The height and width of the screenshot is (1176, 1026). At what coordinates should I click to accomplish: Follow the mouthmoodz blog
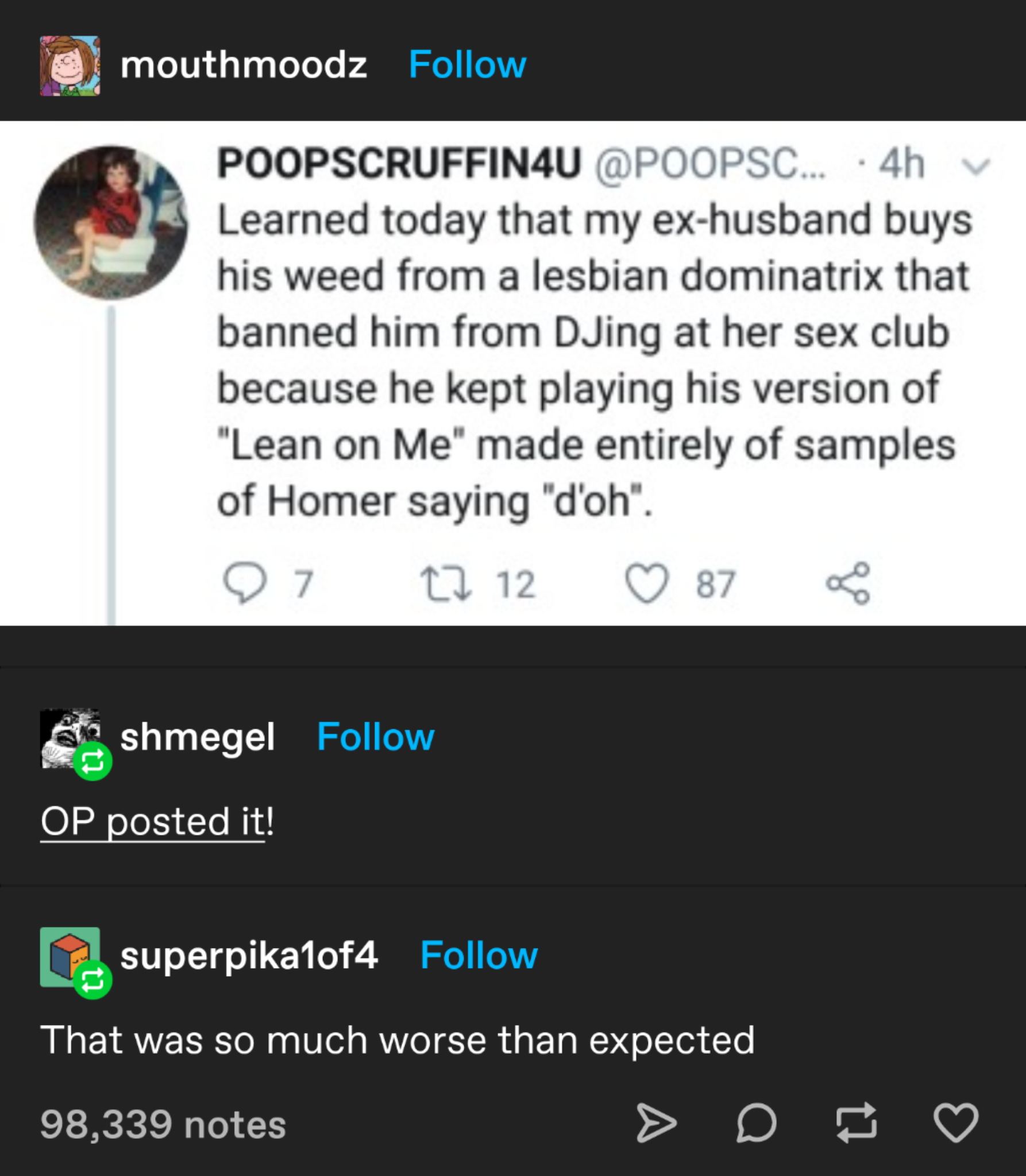pos(467,64)
